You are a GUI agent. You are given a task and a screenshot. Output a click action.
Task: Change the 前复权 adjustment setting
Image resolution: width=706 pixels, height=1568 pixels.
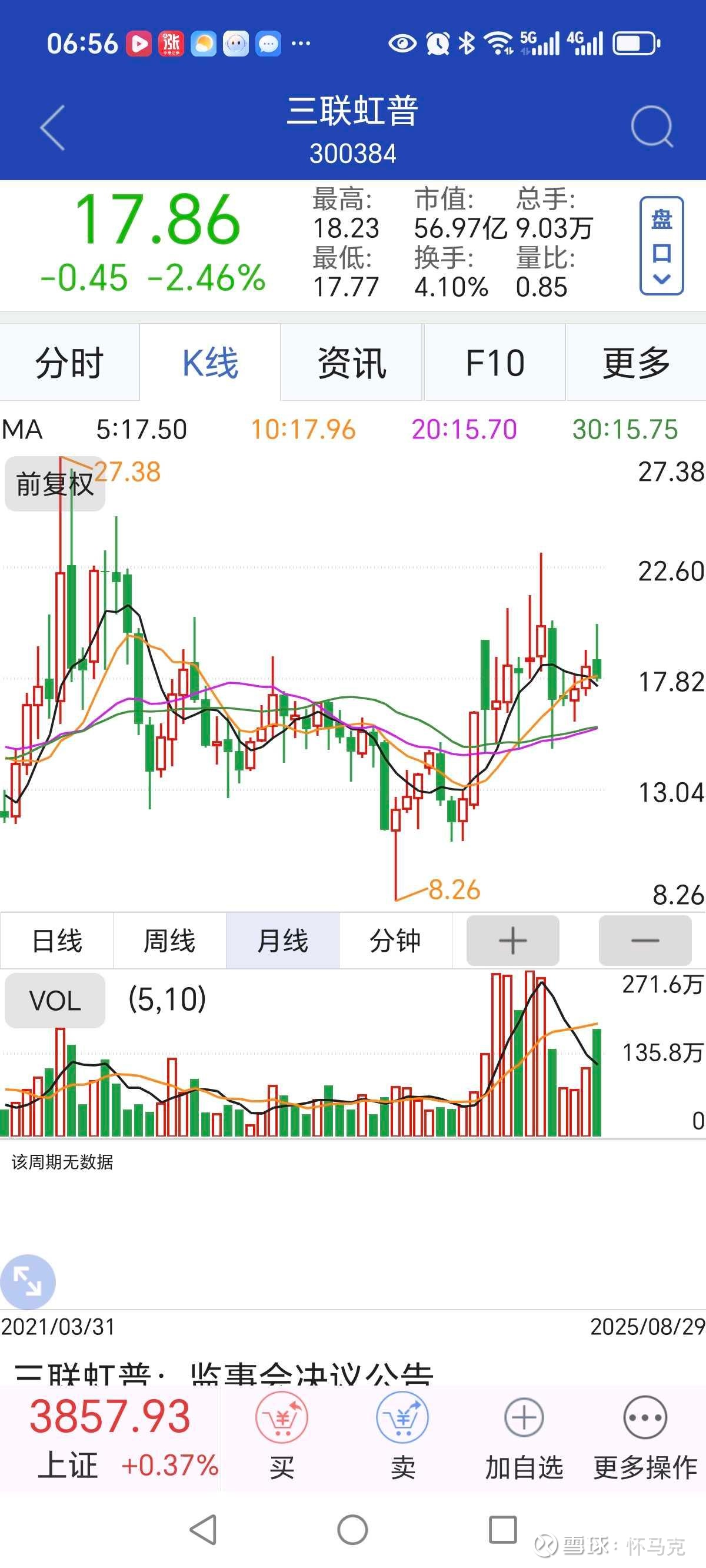[x=54, y=484]
